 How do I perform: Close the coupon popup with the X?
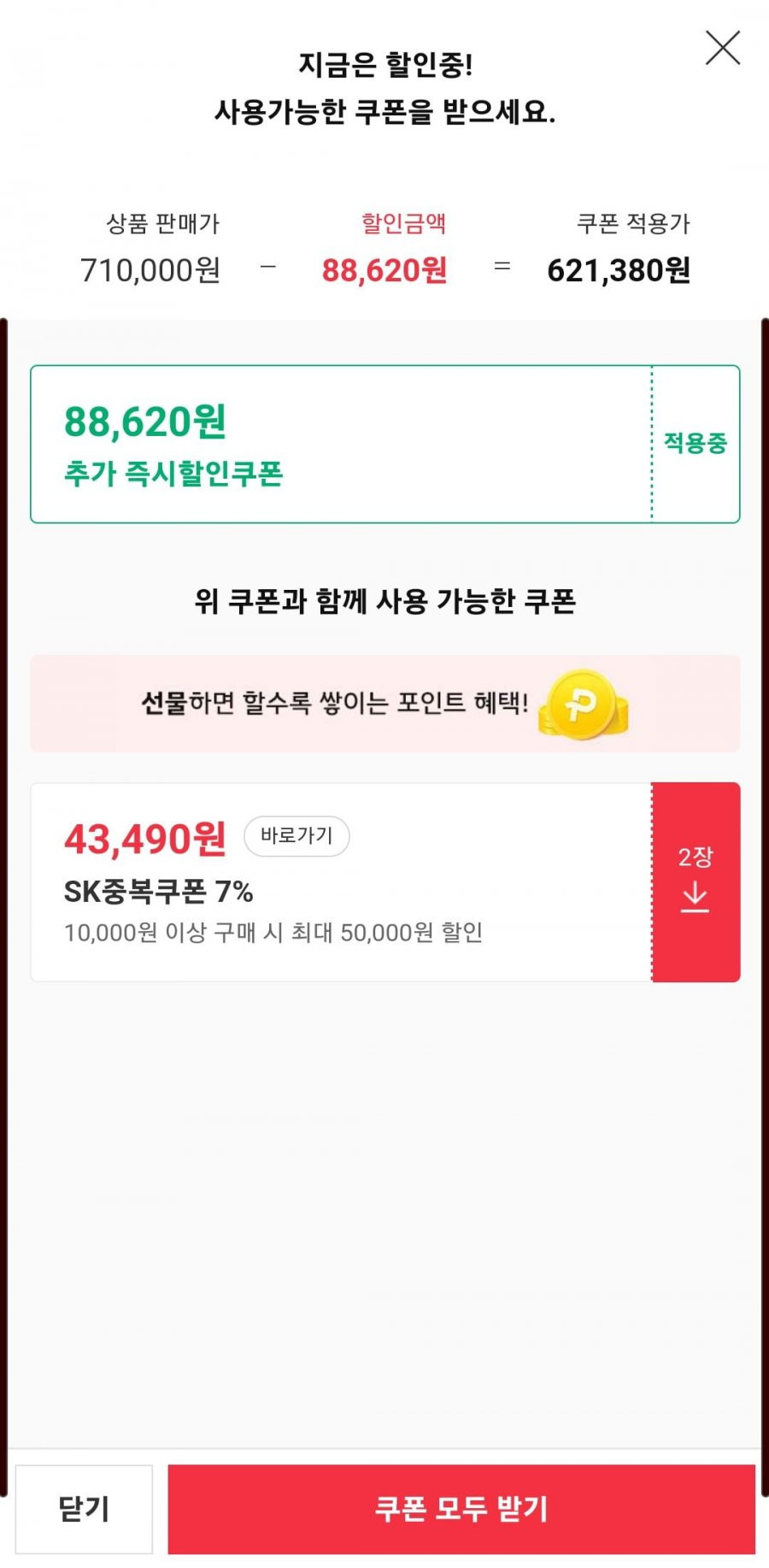pos(722,48)
